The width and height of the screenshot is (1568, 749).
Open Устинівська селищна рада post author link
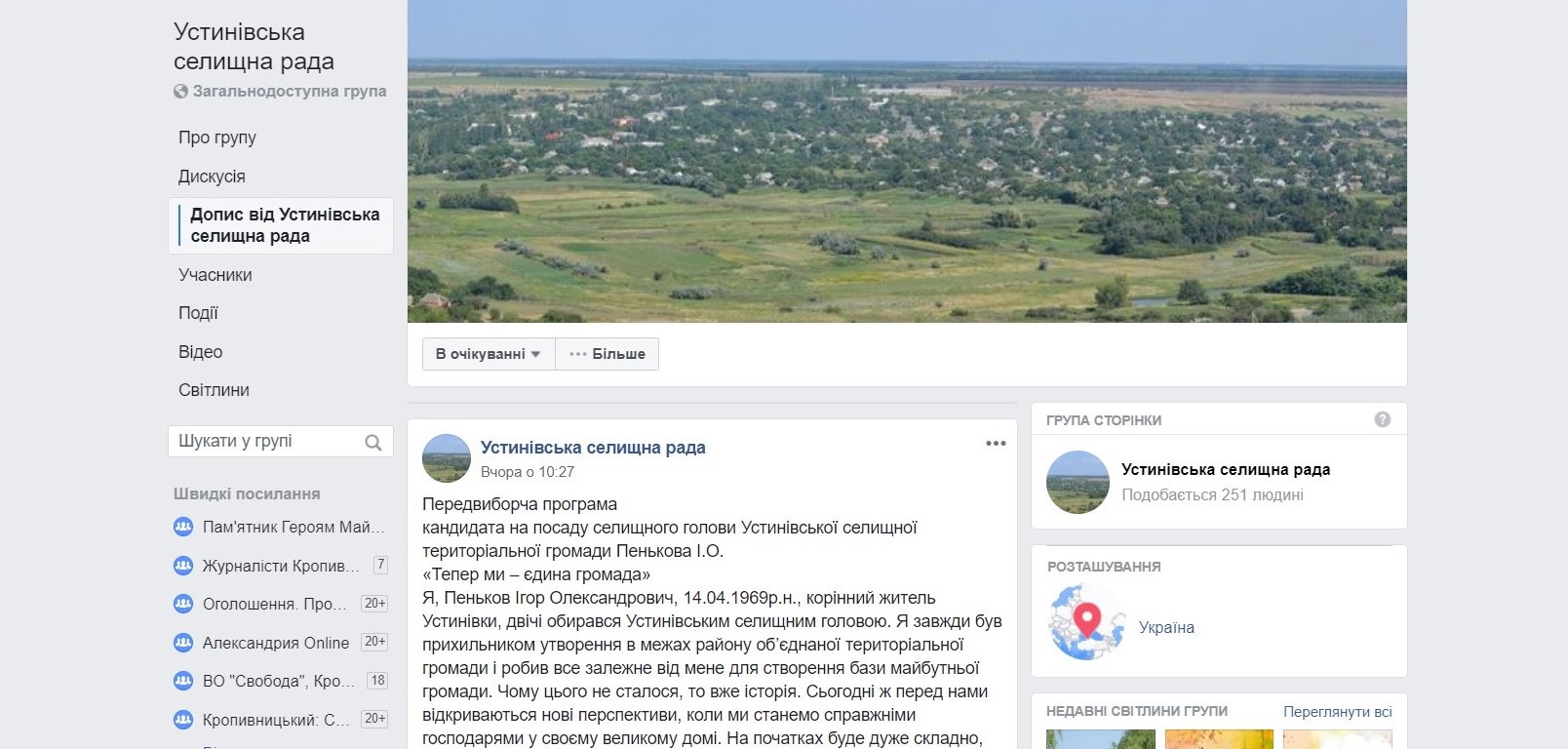[x=593, y=448]
